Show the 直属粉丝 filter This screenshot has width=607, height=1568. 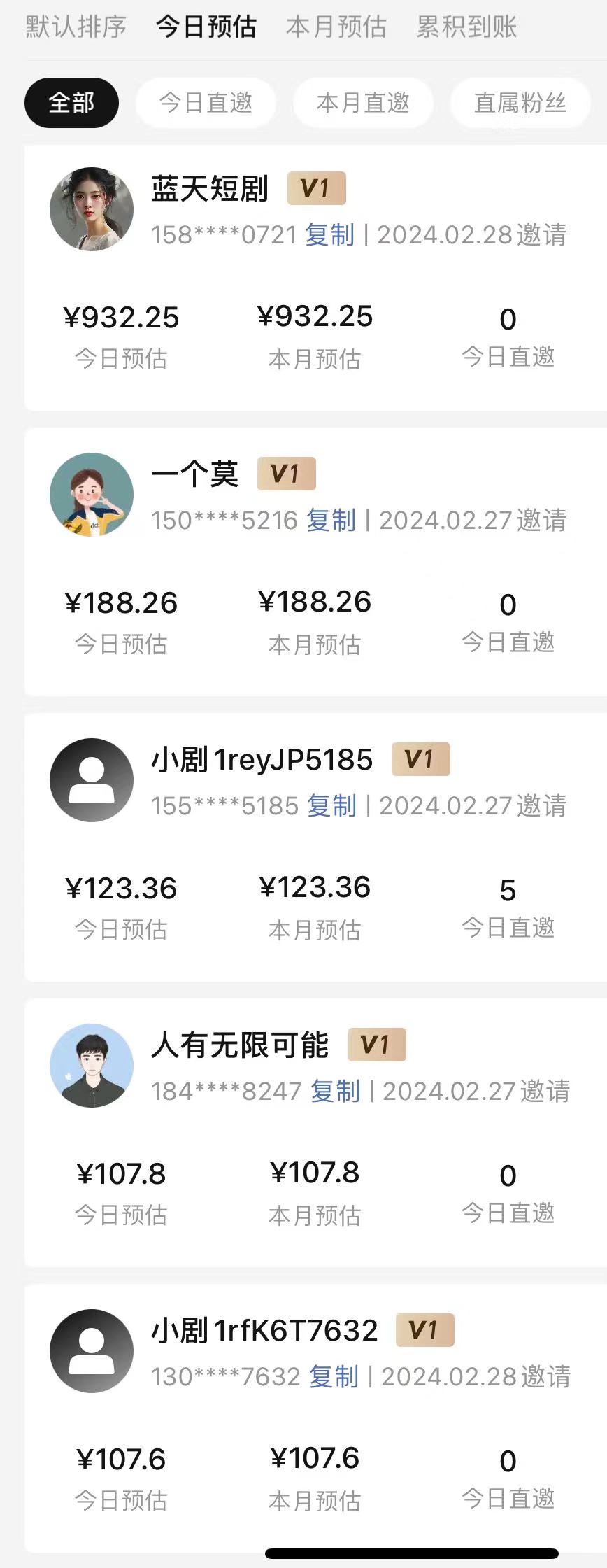point(520,103)
